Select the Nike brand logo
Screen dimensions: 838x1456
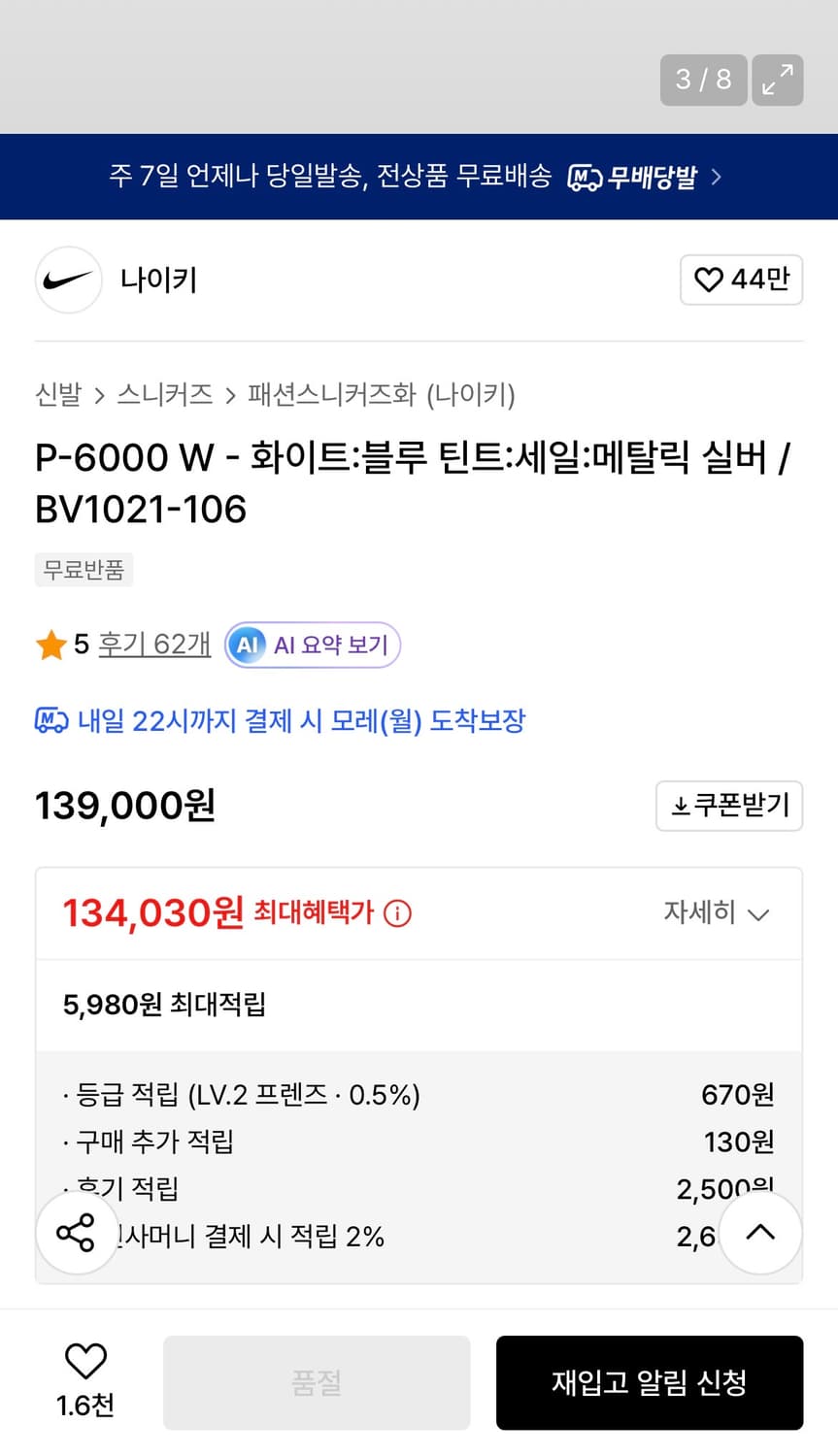click(x=68, y=280)
